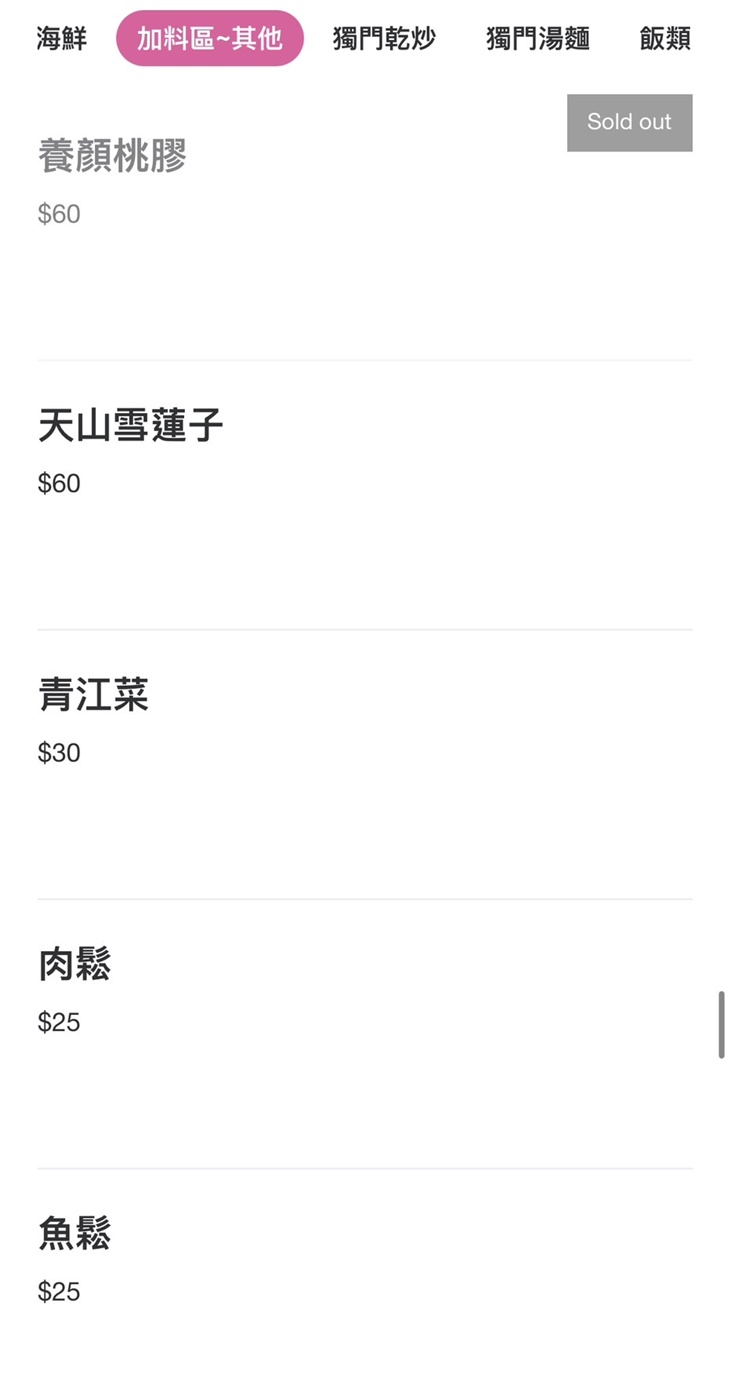Select the 魚鬆 menu item
Viewport: 730px width, 1379px height.
click(x=71, y=1234)
